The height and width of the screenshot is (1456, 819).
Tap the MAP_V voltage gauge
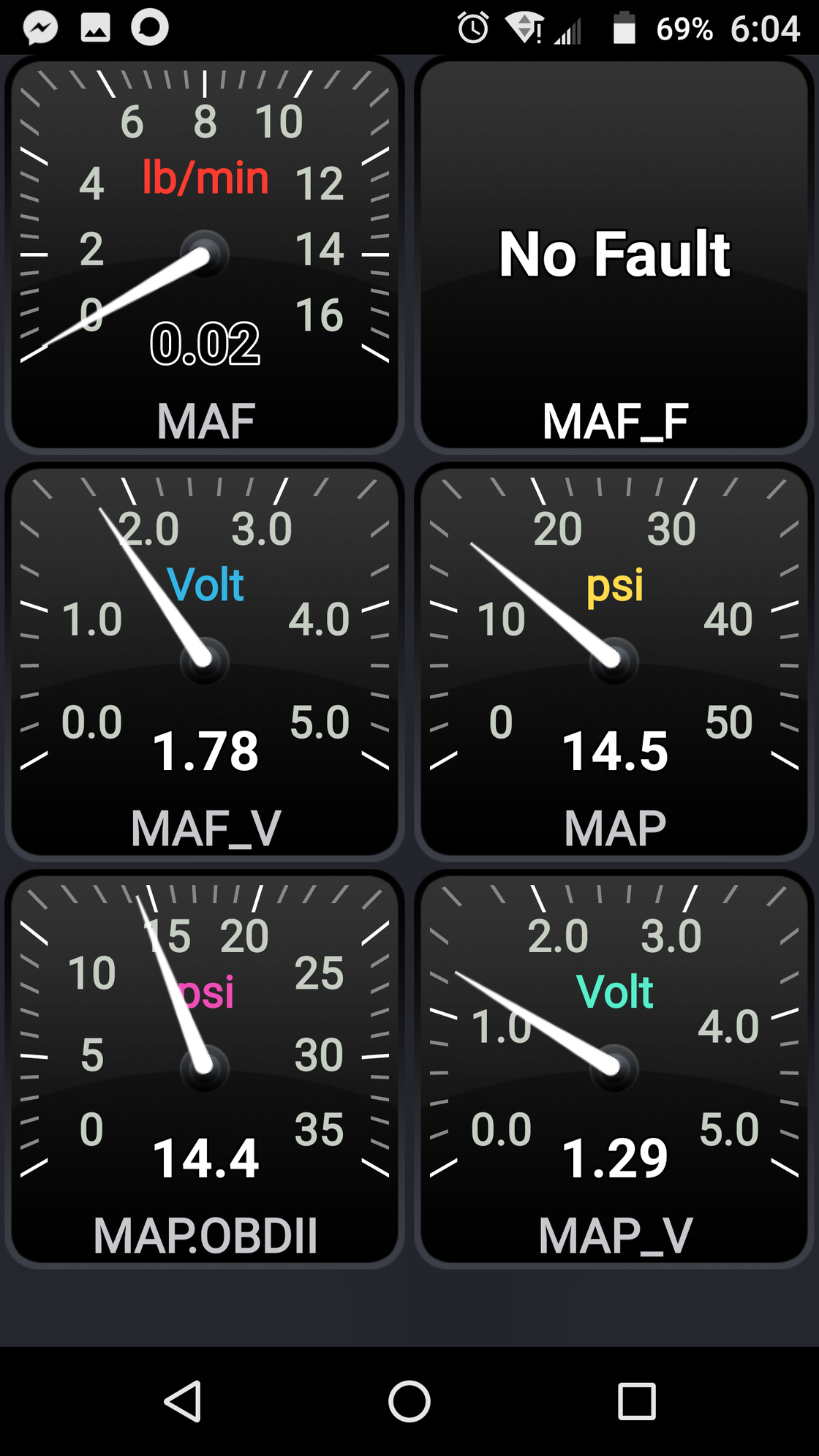614,1069
